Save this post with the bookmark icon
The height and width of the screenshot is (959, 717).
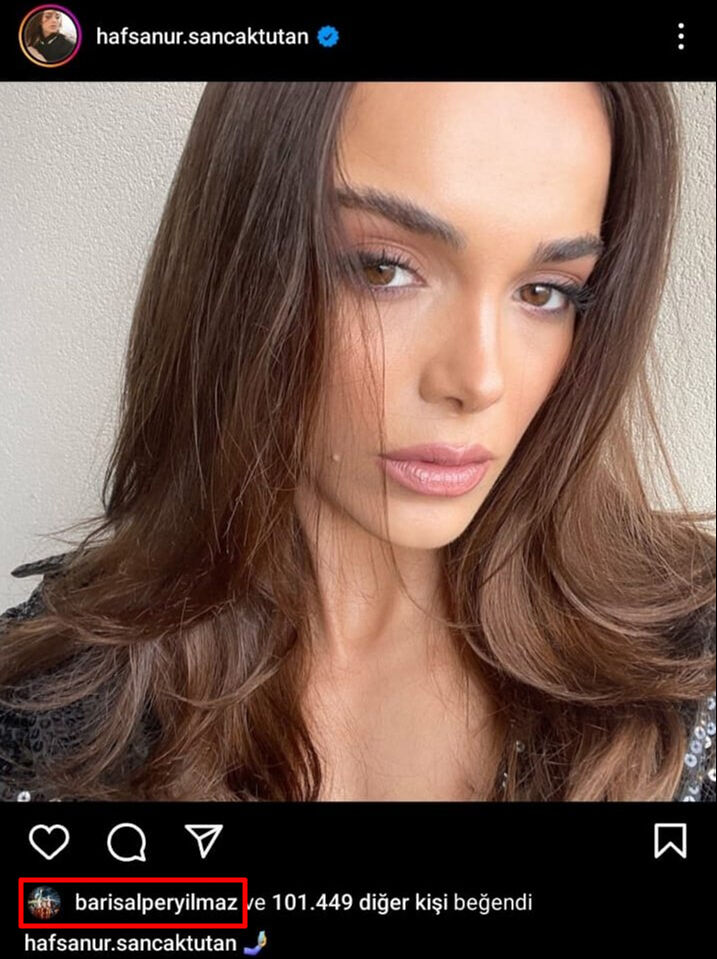tap(670, 841)
